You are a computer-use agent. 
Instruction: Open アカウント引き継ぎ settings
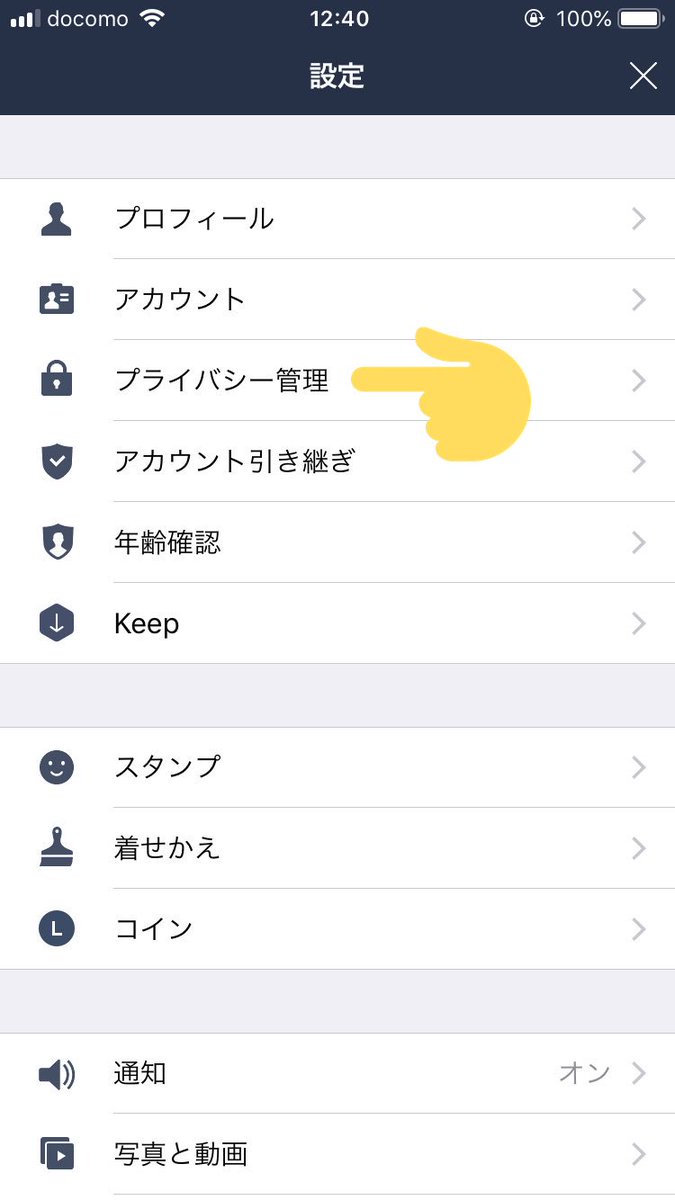[x=337, y=462]
